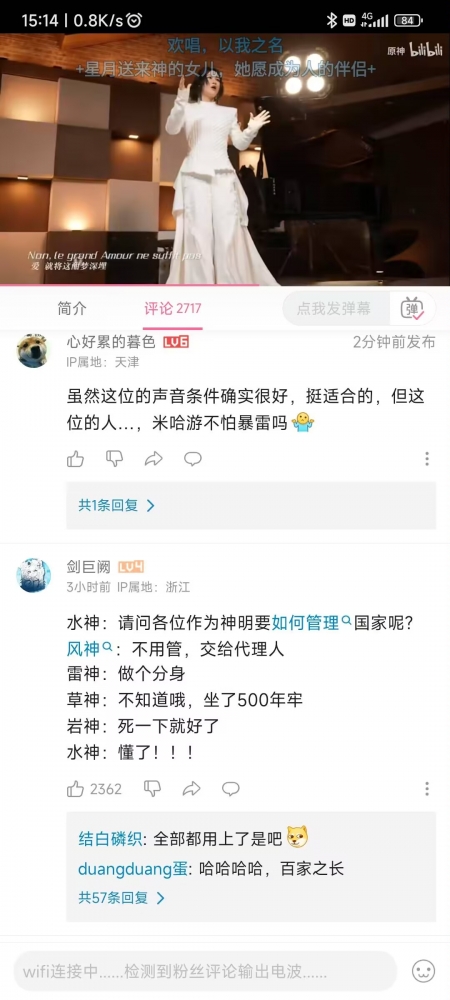Image resolution: width=450 pixels, height=1000 pixels.
Task: Tap the comment field at the bottom
Action: 205,971
